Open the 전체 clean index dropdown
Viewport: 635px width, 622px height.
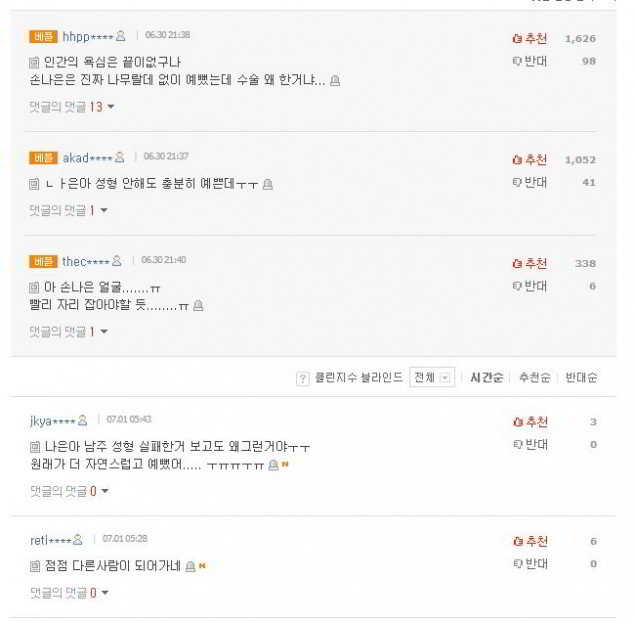point(432,377)
